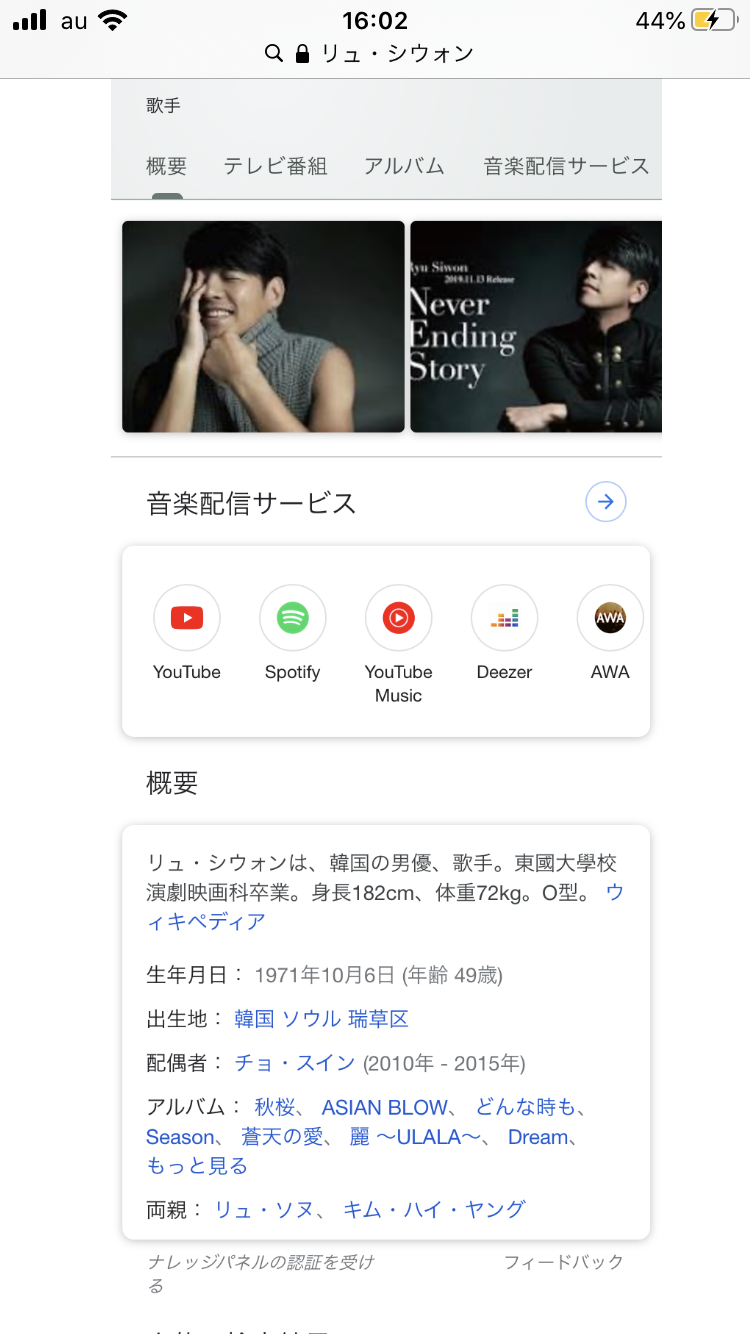Tap もっと見る to see more albums
The image size is (750, 1334).
click(197, 1166)
